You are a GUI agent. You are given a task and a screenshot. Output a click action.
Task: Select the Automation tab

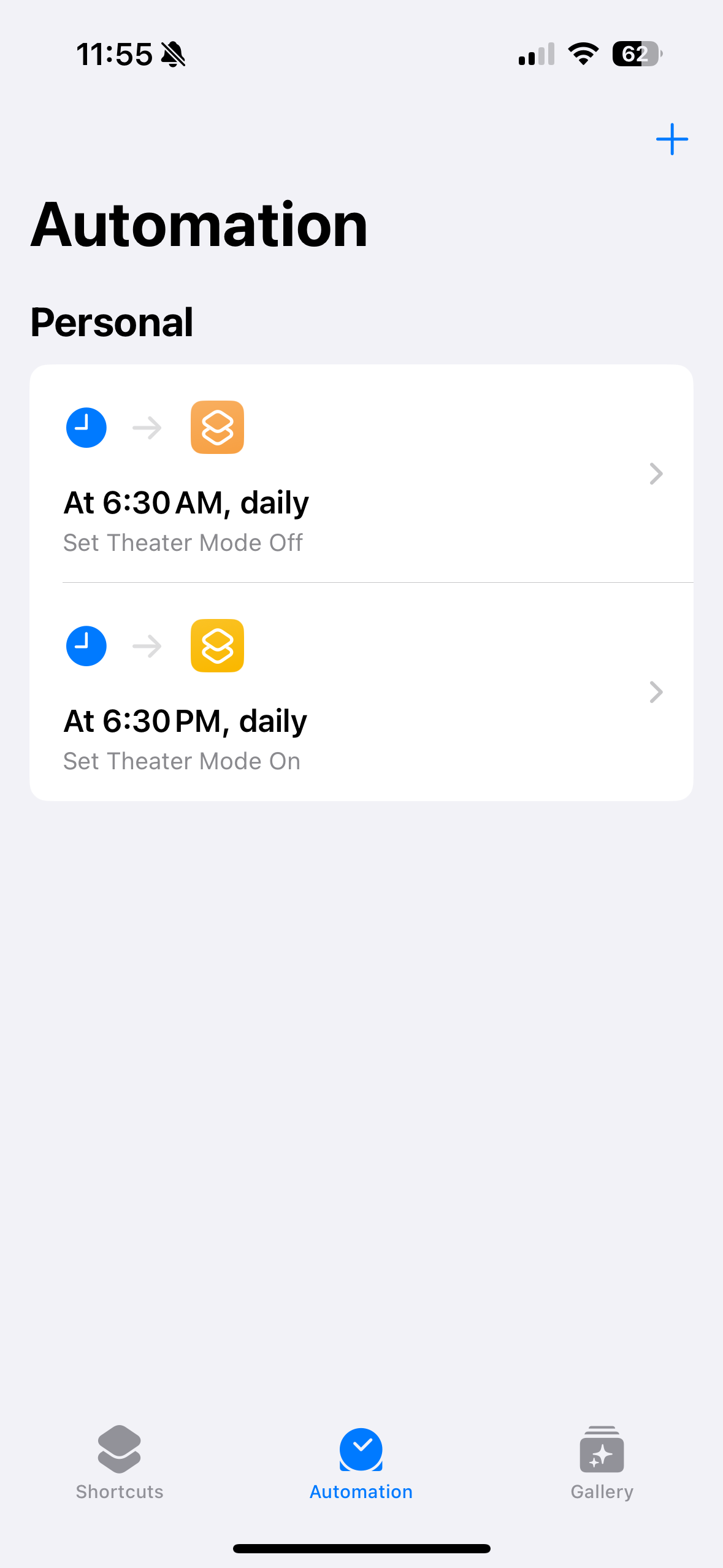(361, 1462)
